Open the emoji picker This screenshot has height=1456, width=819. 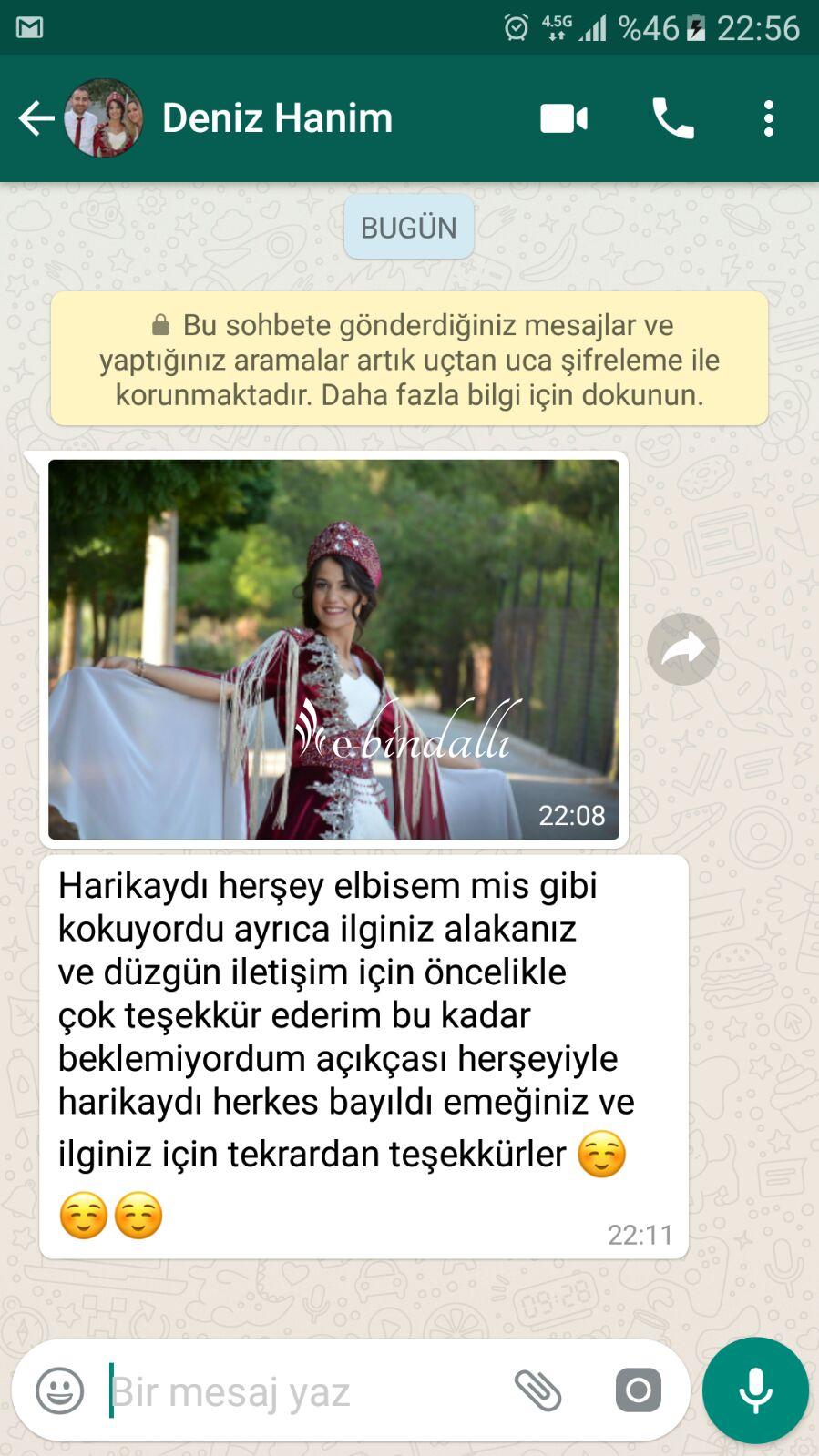click(60, 1390)
